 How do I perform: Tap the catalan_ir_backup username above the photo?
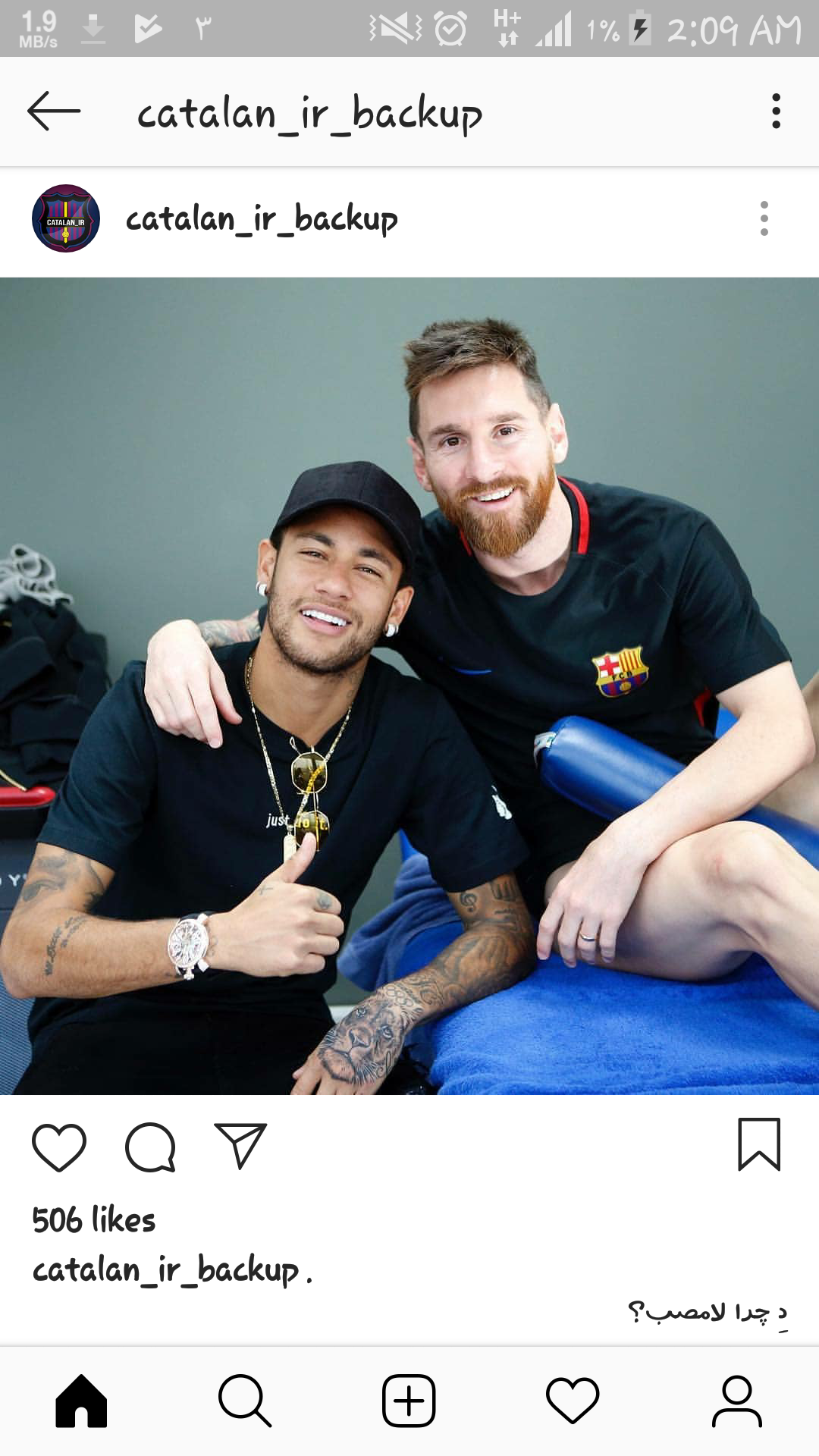click(x=262, y=219)
